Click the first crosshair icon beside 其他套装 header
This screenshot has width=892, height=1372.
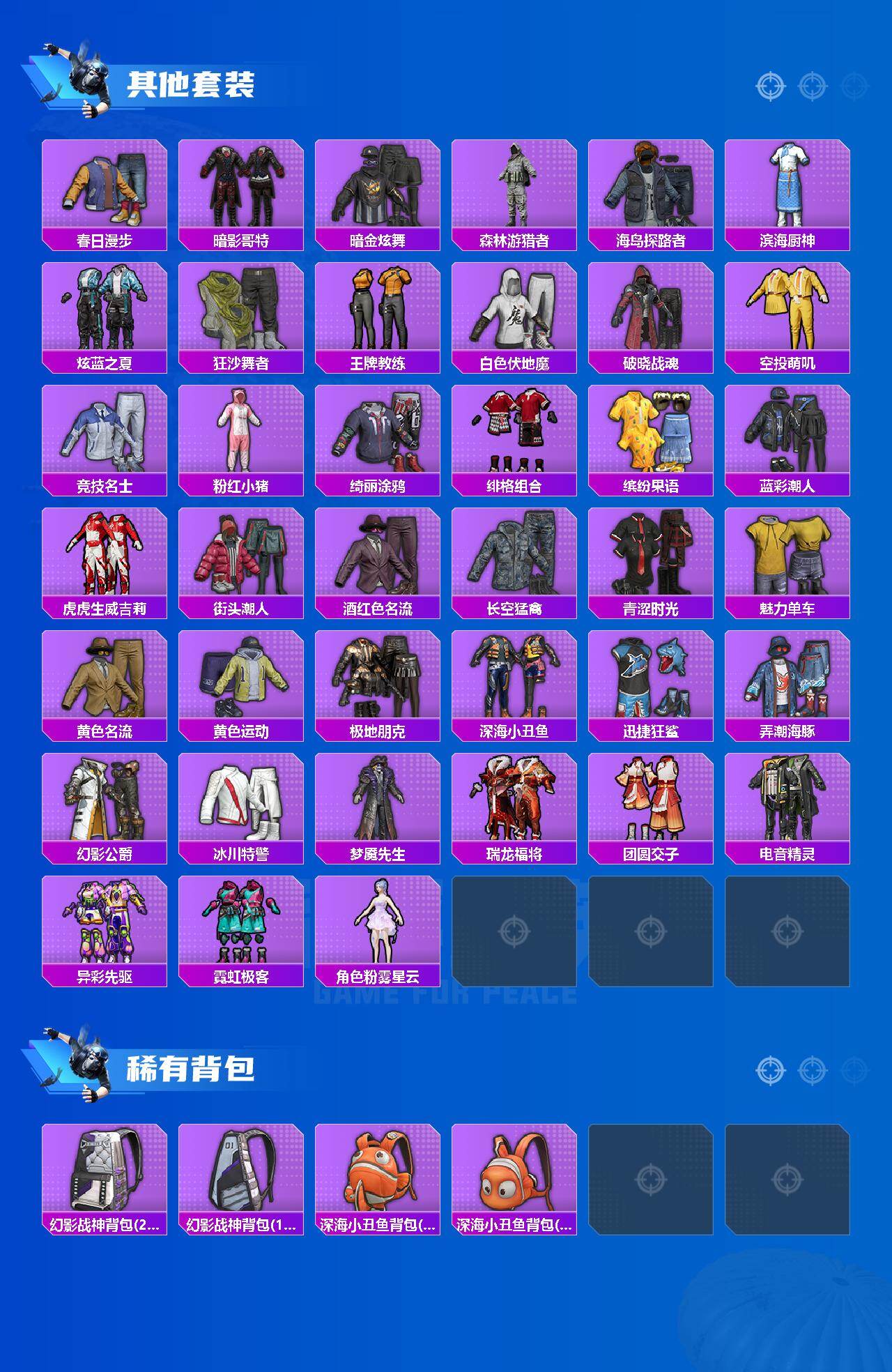pyautogui.click(x=770, y=87)
